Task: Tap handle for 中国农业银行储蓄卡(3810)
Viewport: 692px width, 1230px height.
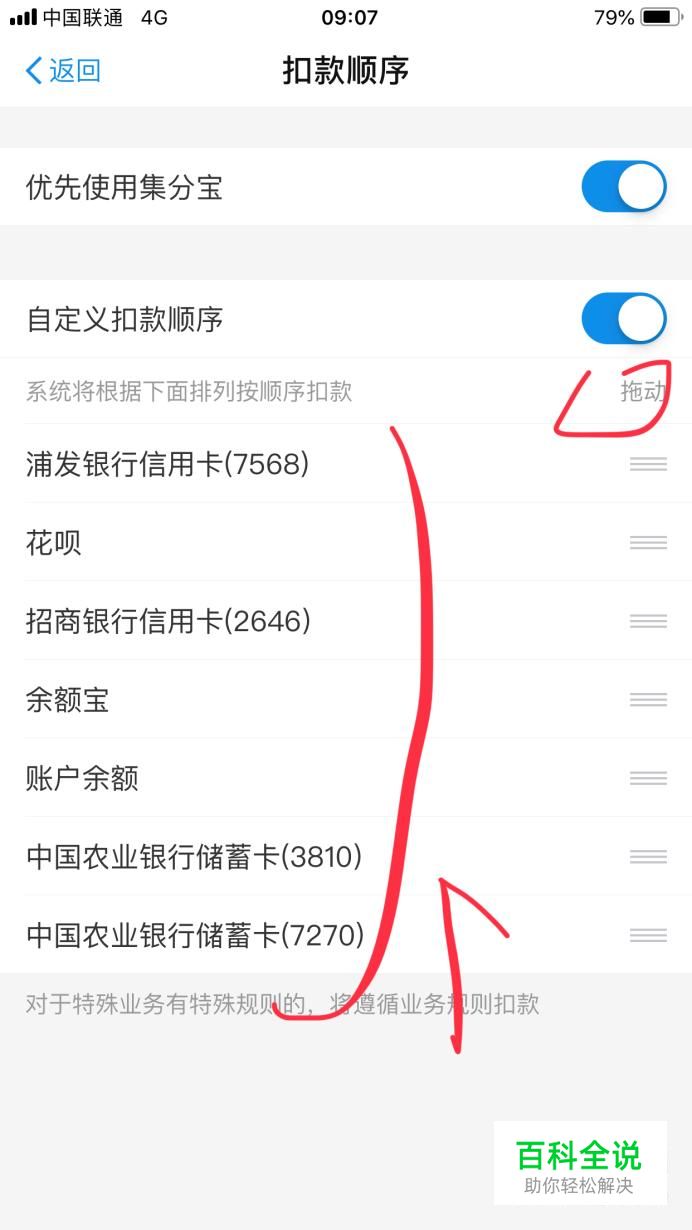Action: coord(648,857)
